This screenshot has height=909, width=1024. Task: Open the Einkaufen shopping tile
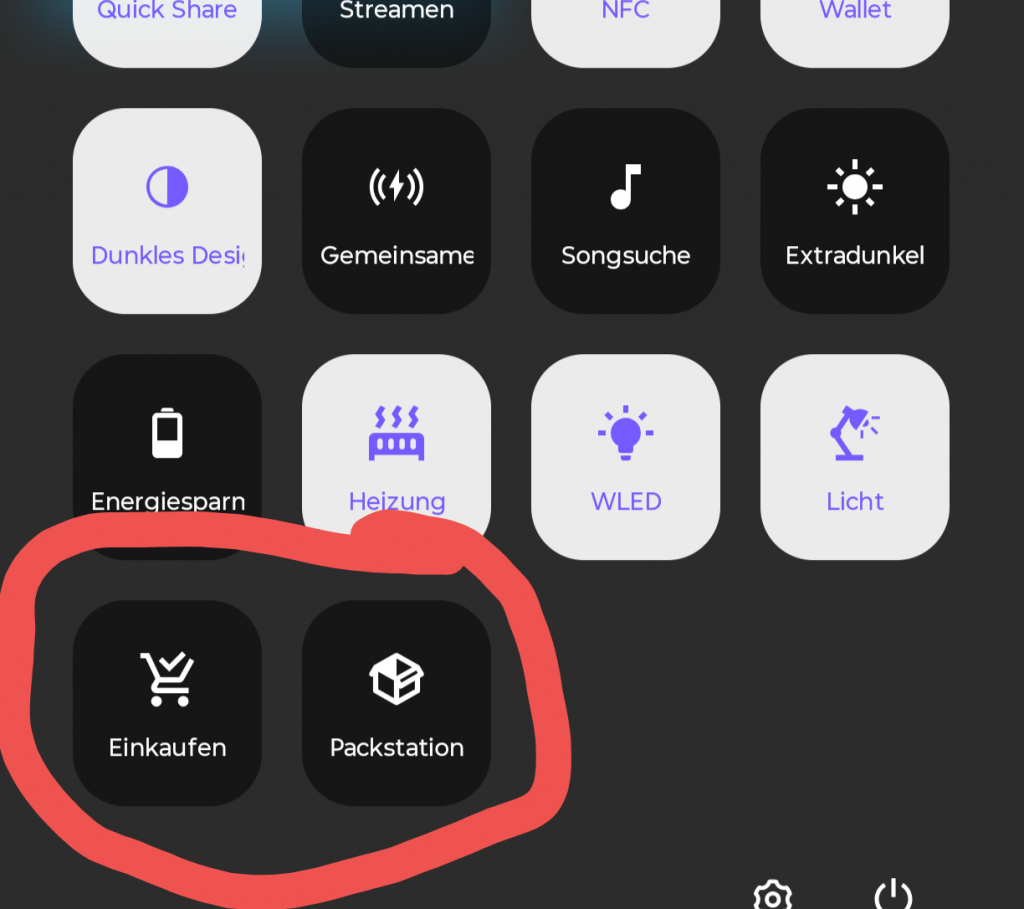click(x=167, y=702)
